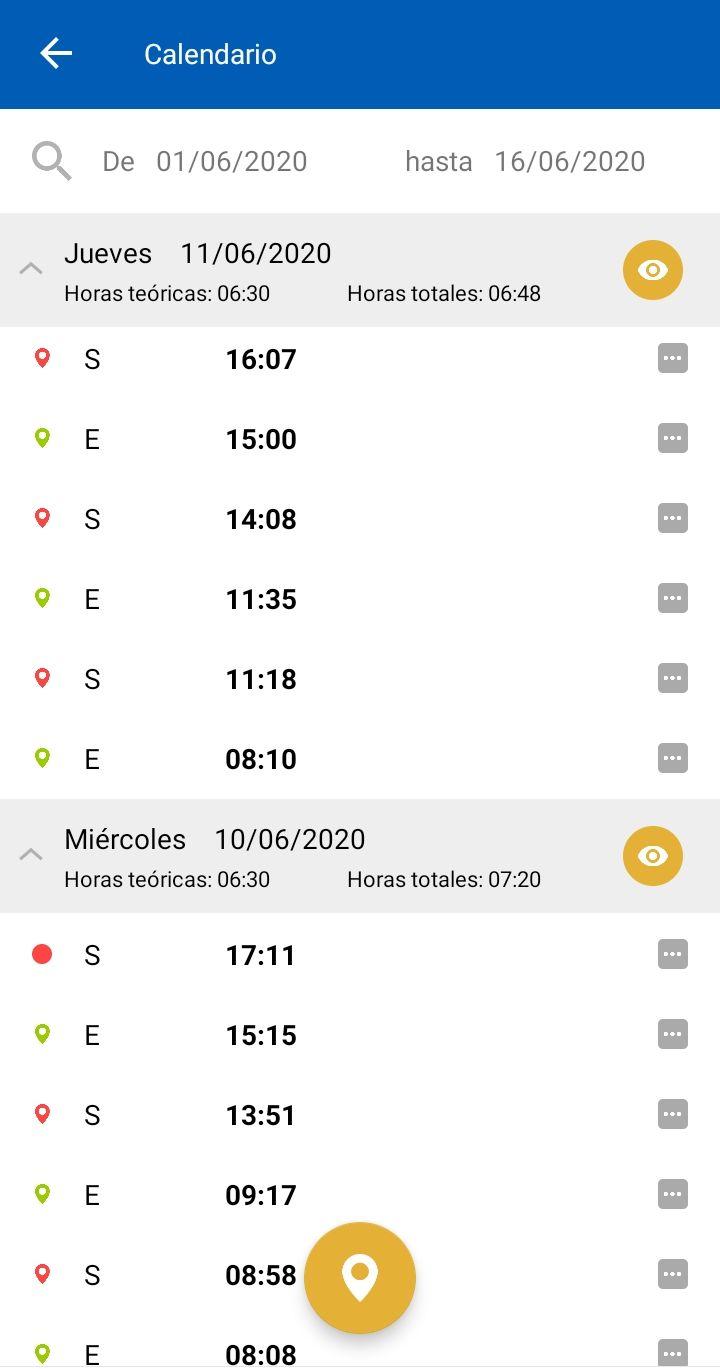Viewport: 720px width, 1369px height.
Task: Open options for the 17:11 exit
Action: 673,954
